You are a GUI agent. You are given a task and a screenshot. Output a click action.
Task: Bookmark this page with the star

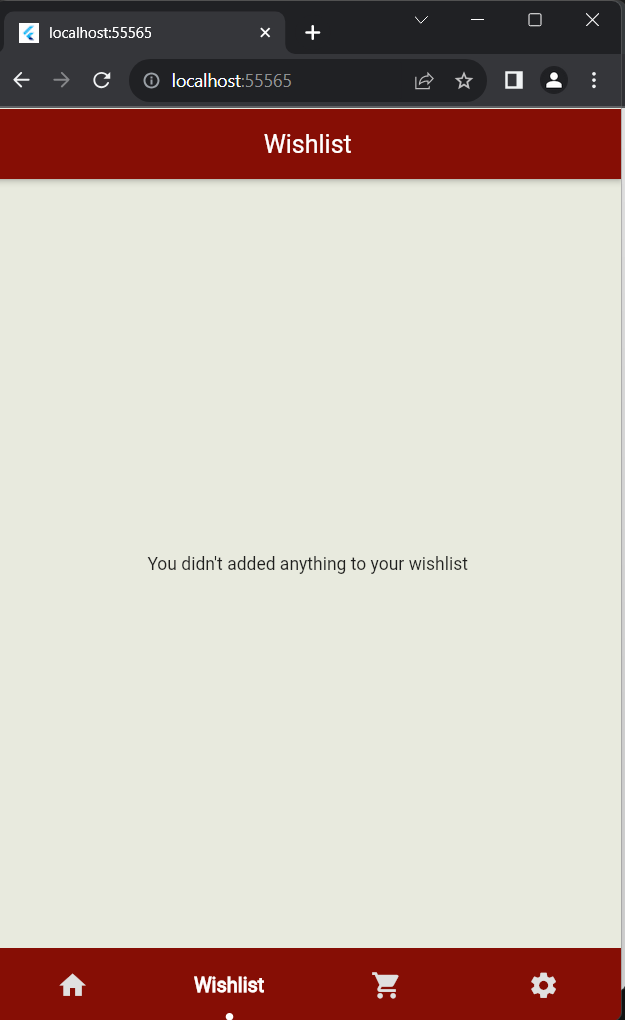pos(464,81)
